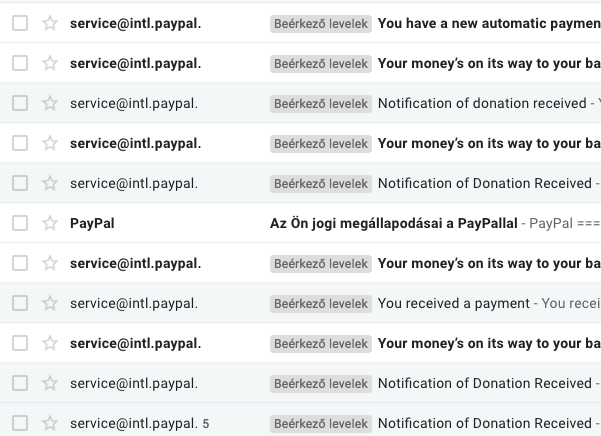
Task: Select the checkbox of the 5-message donation thread
Action: click(20, 423)
